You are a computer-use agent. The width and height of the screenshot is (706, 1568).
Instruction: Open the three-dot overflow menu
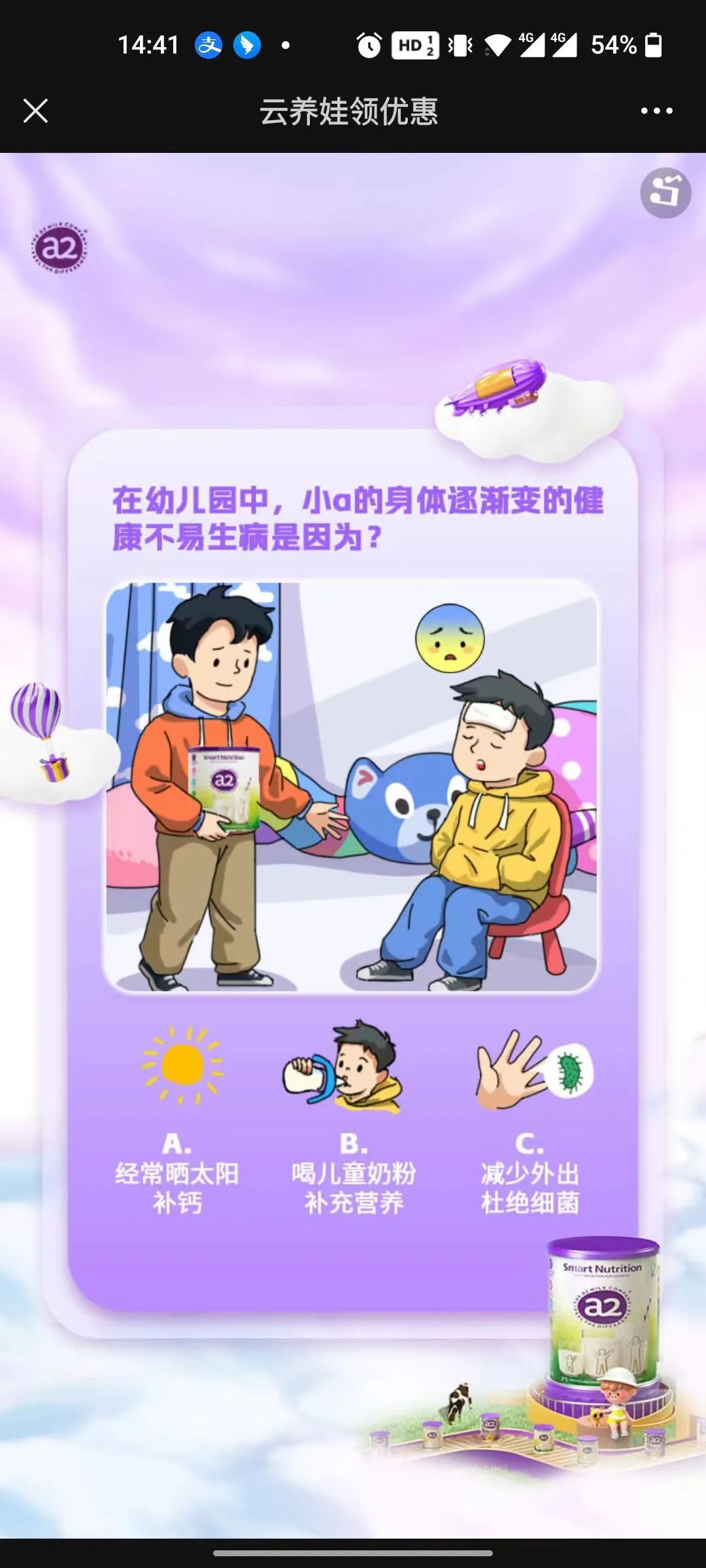(656, 110)
